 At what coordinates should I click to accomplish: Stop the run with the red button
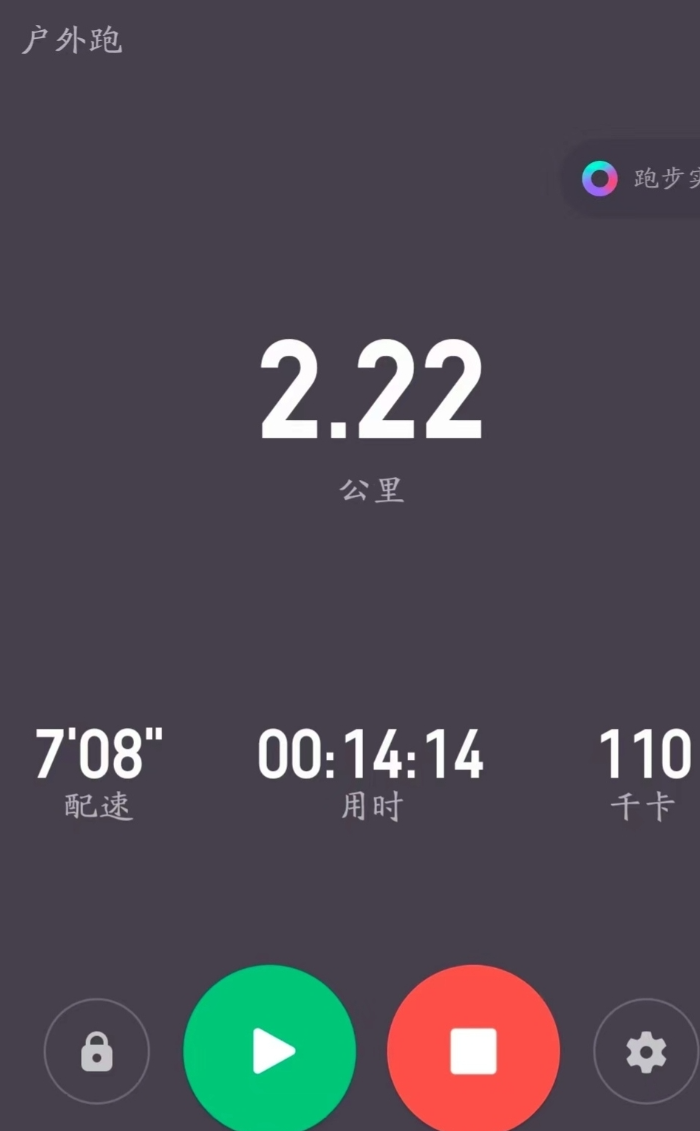tap(473, 1050)
